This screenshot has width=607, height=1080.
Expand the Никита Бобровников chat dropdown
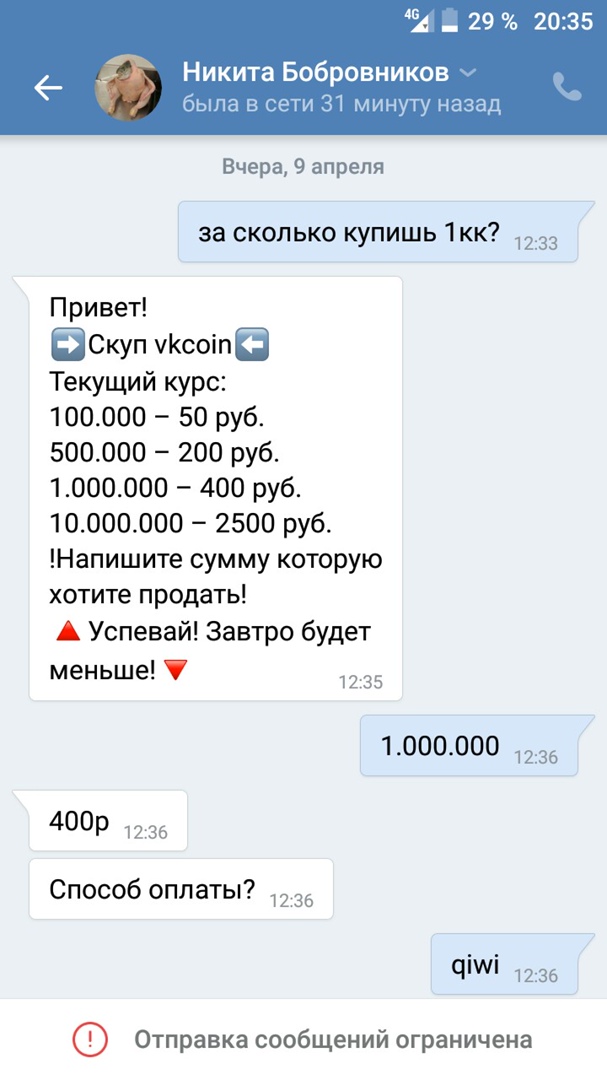pos(468,73)
